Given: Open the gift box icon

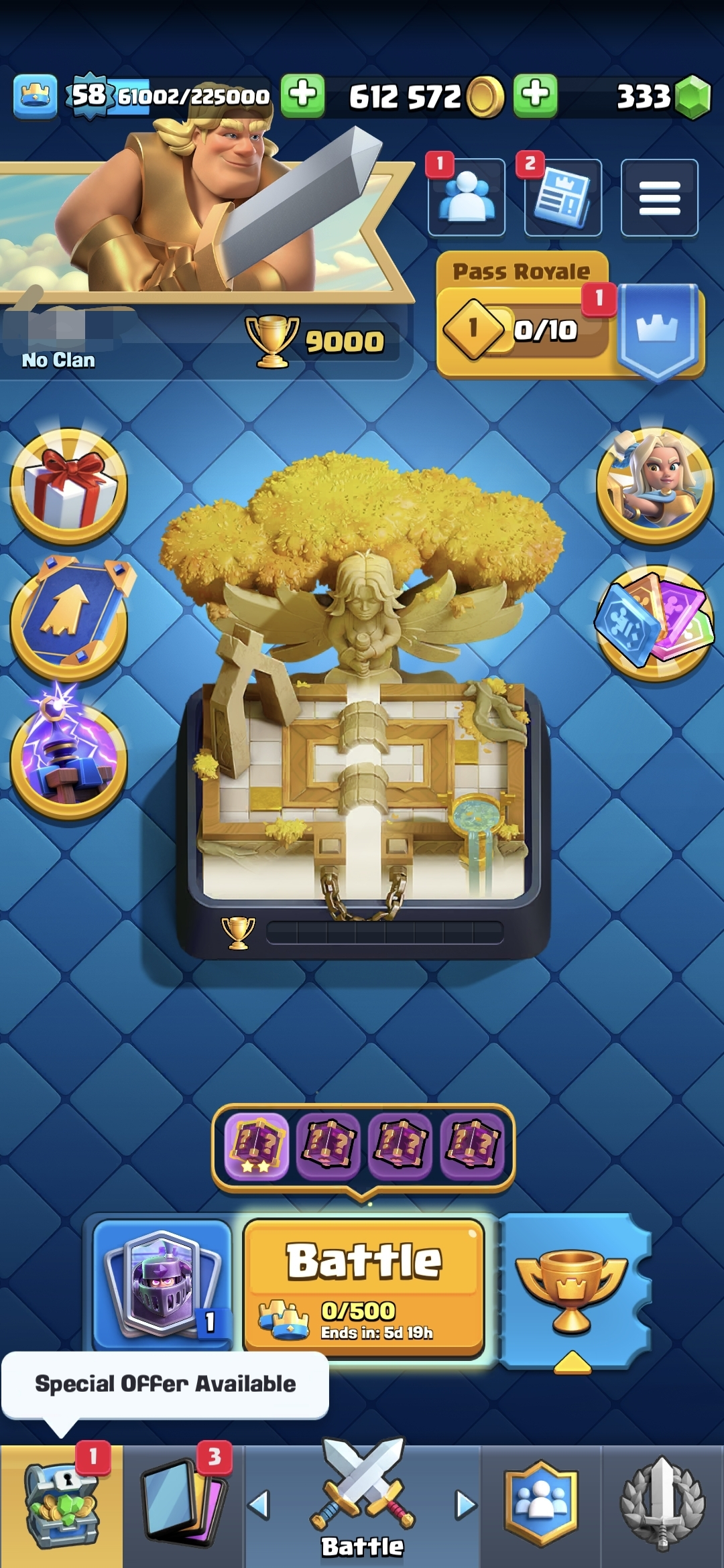Looking at the screenshot, I should [68, 486].
